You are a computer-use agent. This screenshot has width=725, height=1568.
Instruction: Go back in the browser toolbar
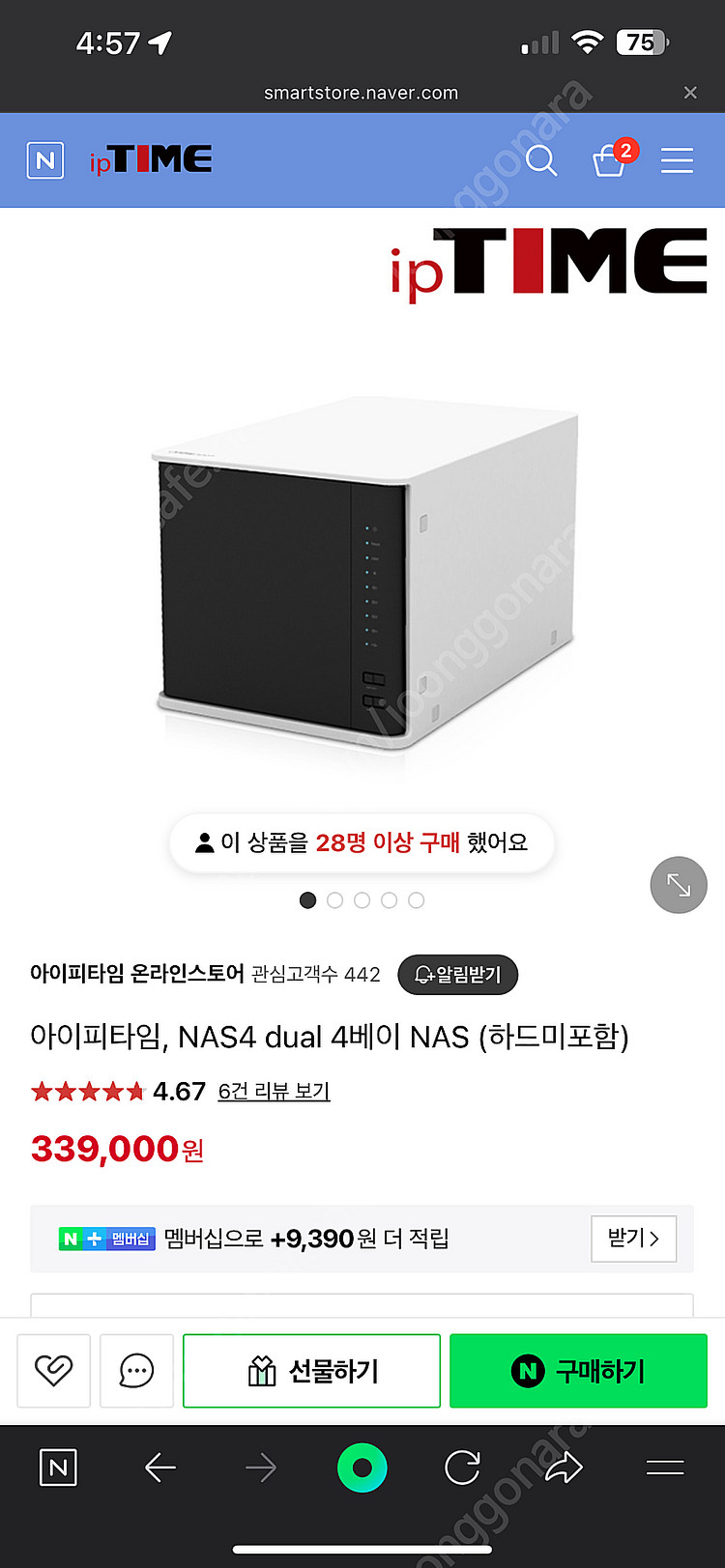click(160, 1468)
